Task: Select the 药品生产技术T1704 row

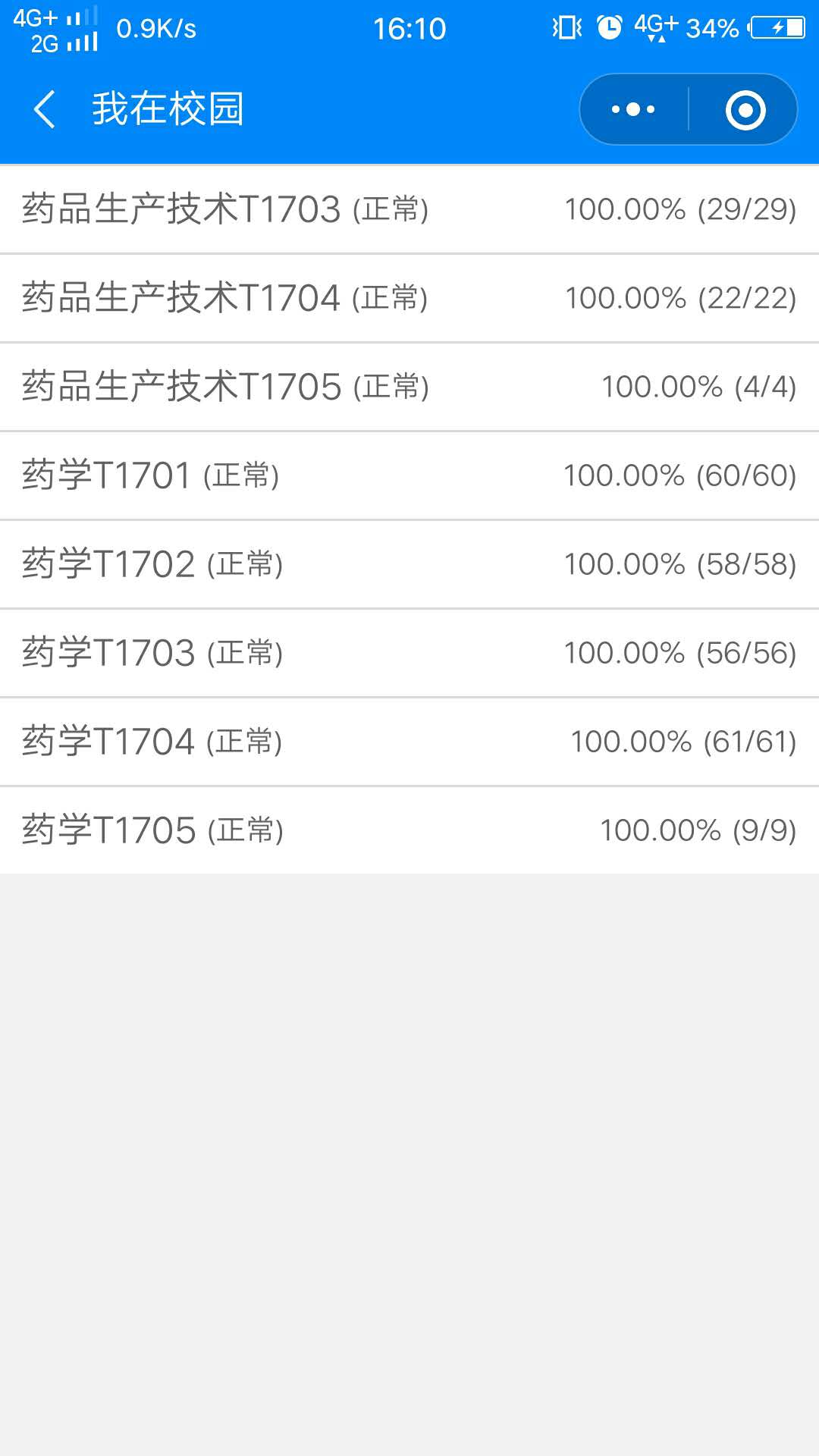Action: tap(409, 298)
